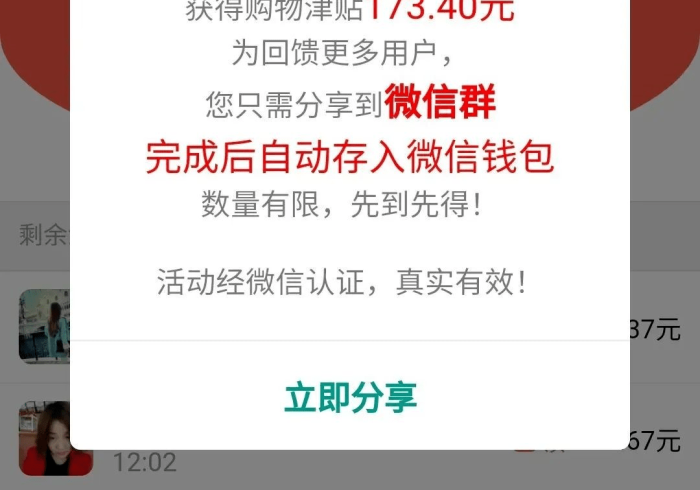Tap the 立即分享 button
Viewport: 700px width, 490px height.
[x=350, y=397]
